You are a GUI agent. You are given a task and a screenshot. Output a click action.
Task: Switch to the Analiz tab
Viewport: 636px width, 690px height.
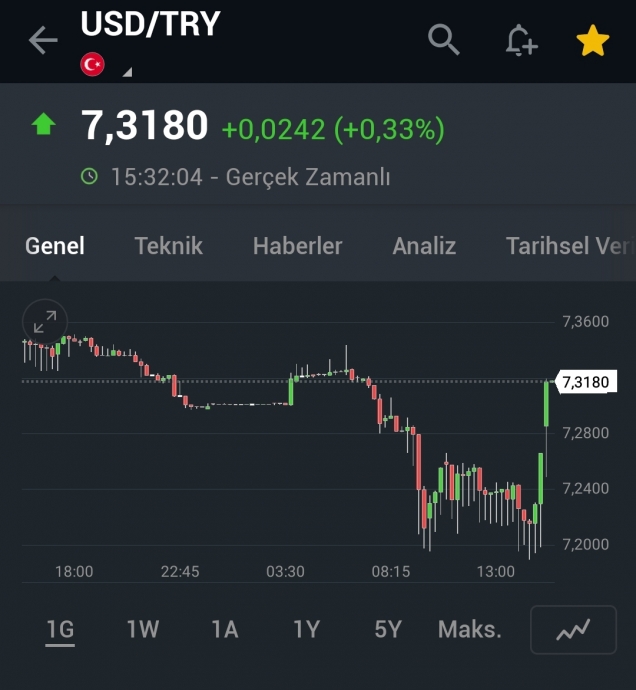click(424, 246)
